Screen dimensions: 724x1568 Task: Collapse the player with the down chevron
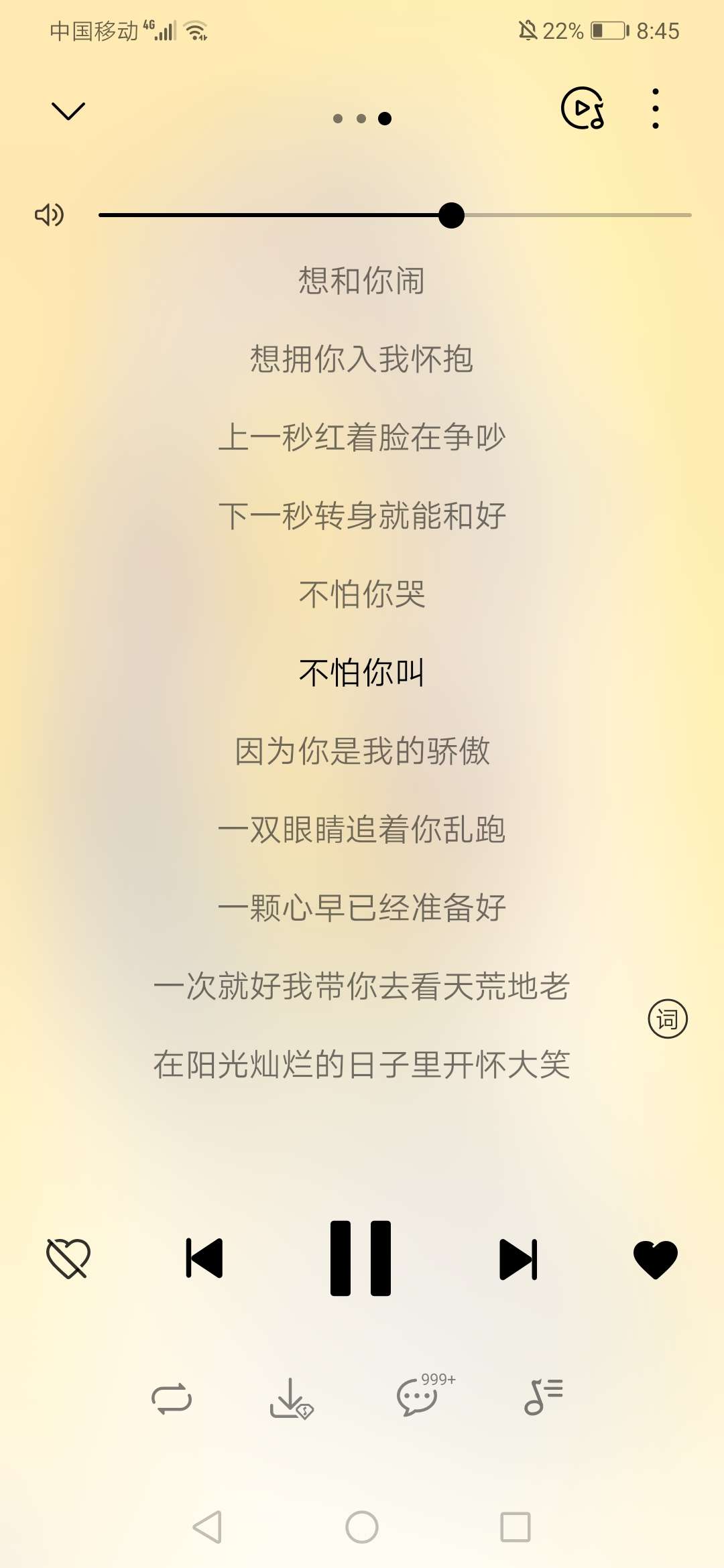[x=68, y=111]
